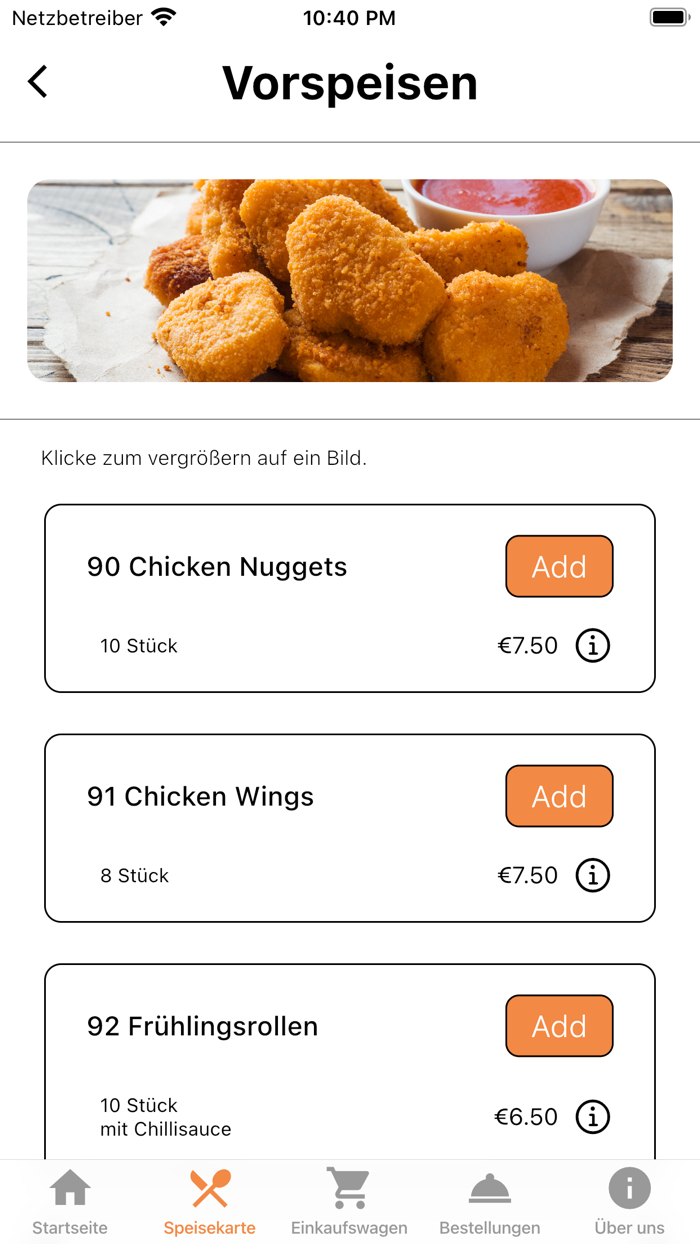Show info for 91 Chicken Wings
Screen dimensions: 700x1244
(x=593, y=876)
